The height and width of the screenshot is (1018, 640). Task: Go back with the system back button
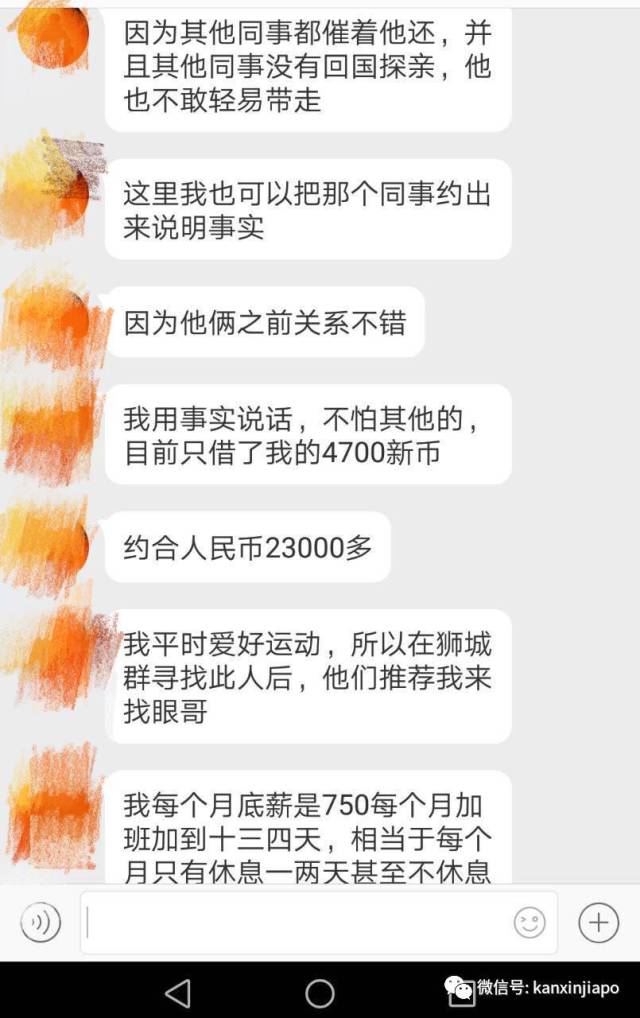178,992
